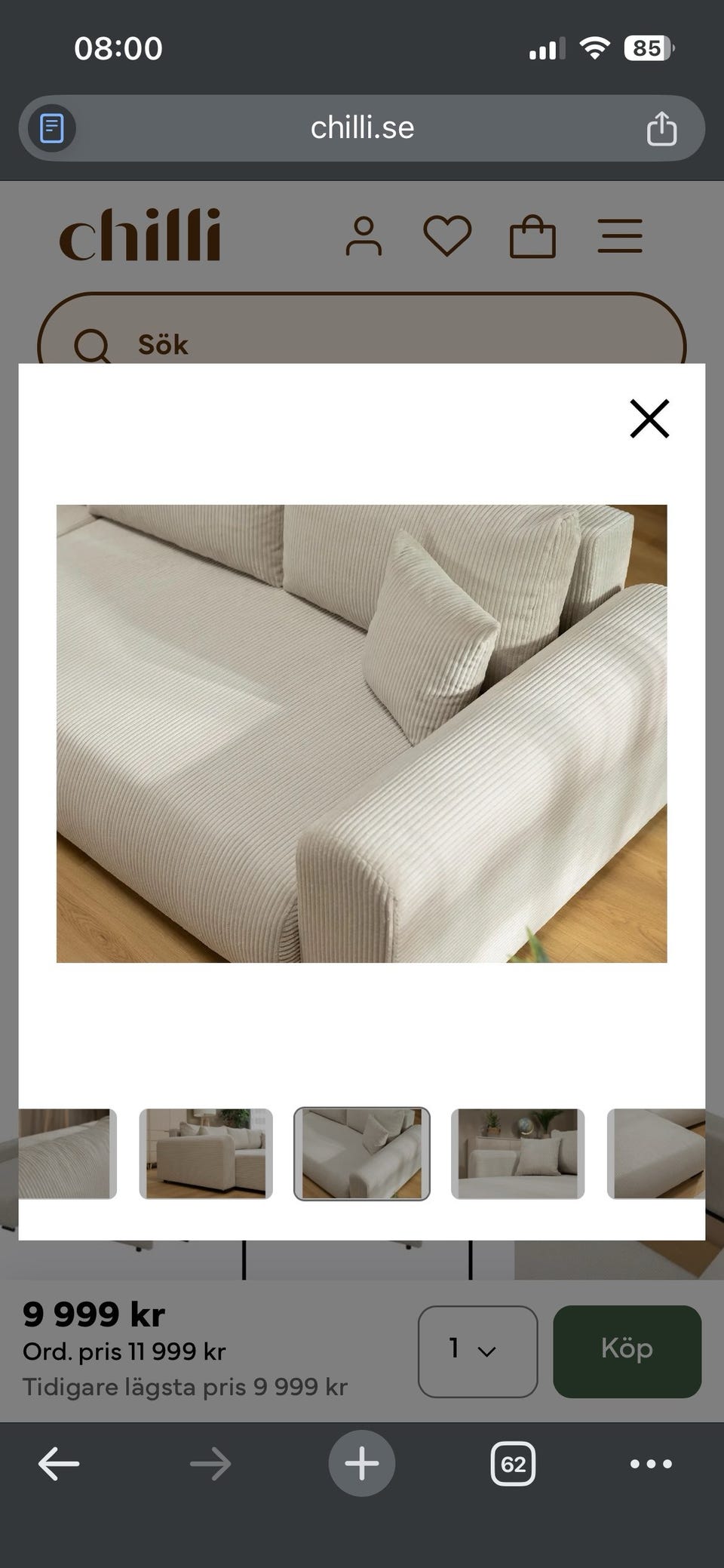This screenshot has height=1568, width=724.
Task: Tap the Safari share icon
Action: point(661,127)
